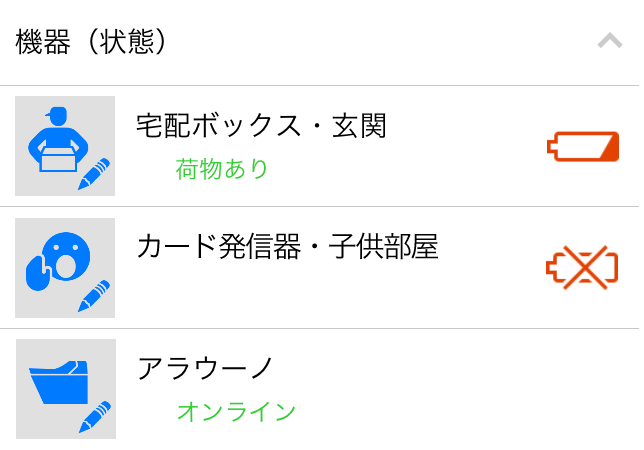Collapse the 機器（状態） section chevron
The height and width of the screenshot is (450, 644).
[609, 42]
